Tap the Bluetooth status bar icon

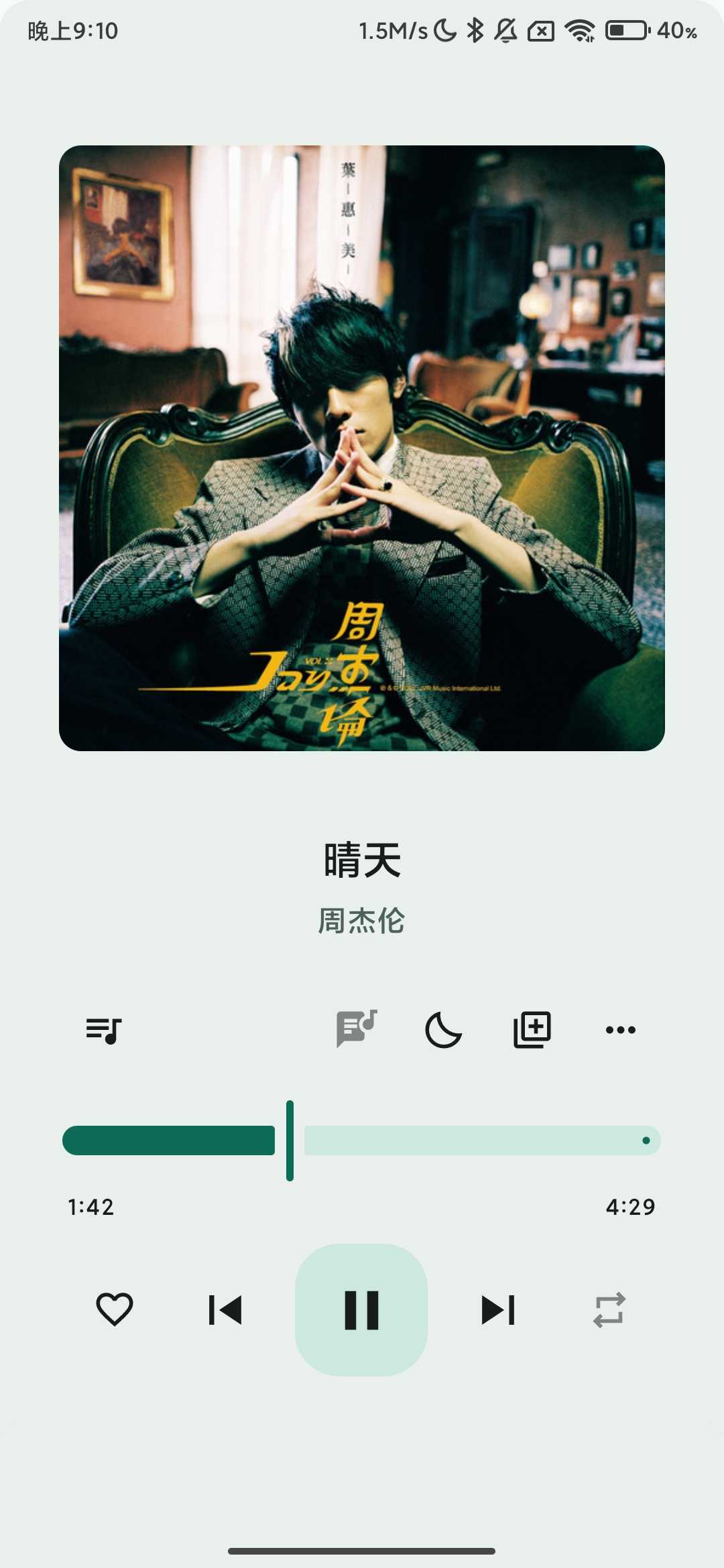click(x=474, y=29)
